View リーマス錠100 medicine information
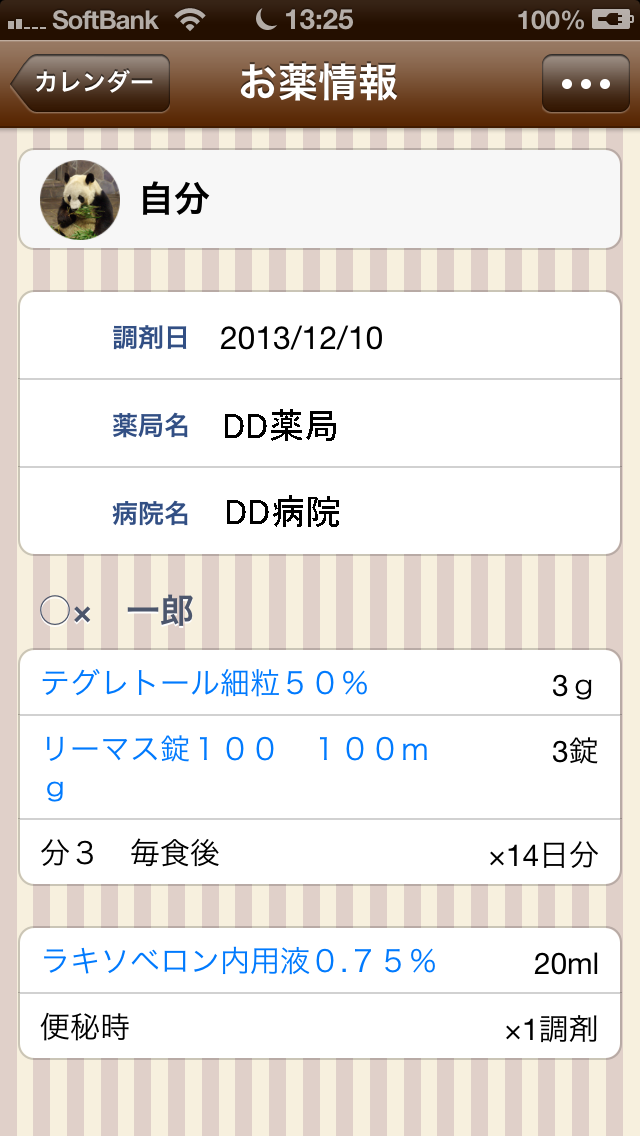Screen dimensions: 640x1136 [x=236, y=766]
